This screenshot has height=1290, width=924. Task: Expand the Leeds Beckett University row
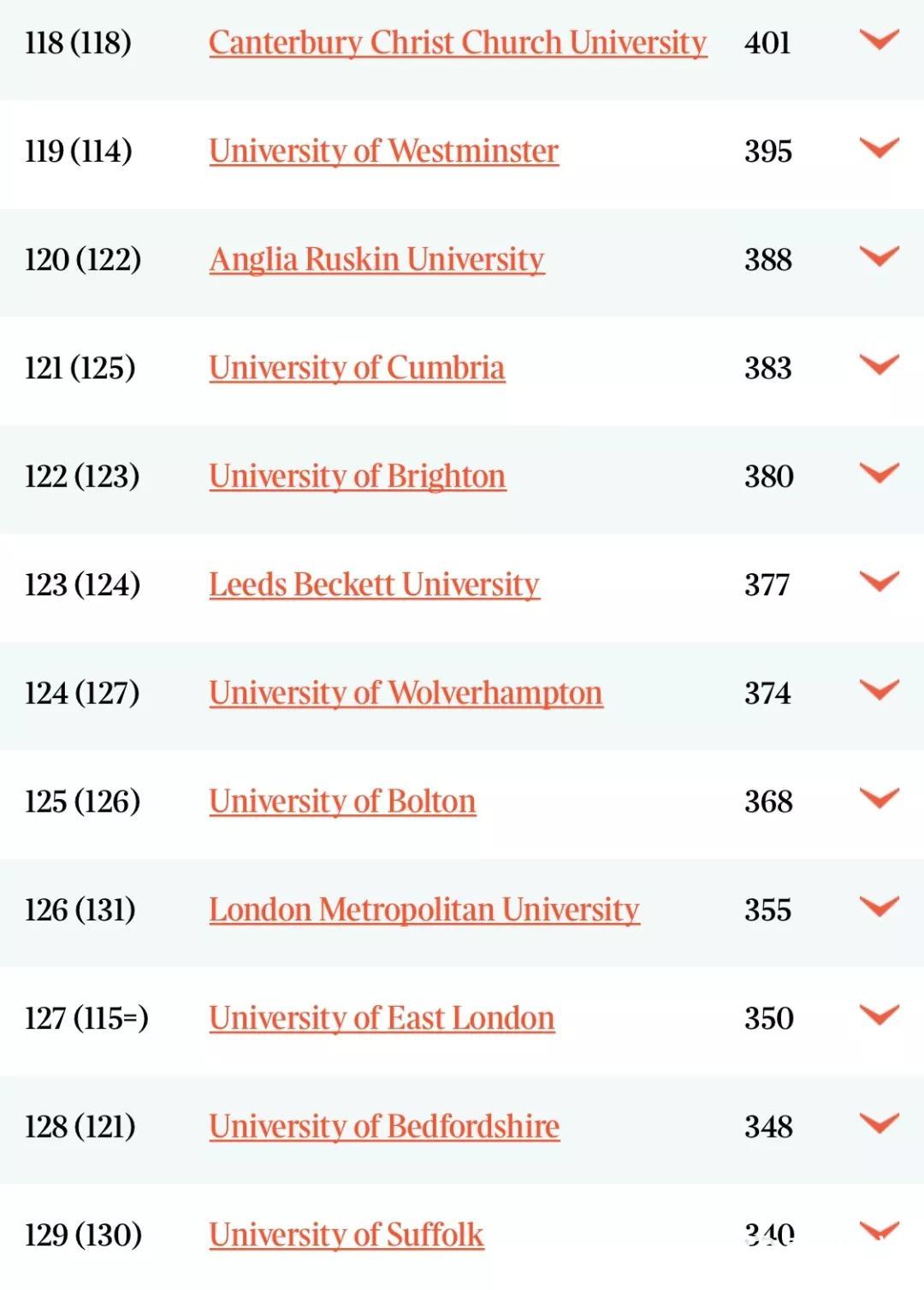pyautogui.click(x=879, y=582)
